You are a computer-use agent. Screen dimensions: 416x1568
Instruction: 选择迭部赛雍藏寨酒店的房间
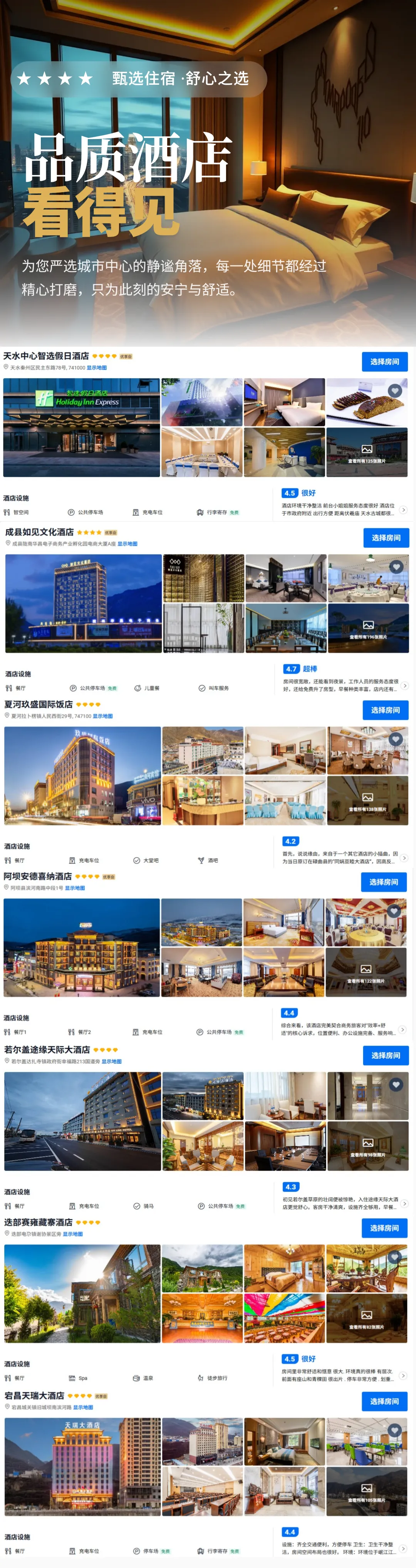[x=384, y=1228]
